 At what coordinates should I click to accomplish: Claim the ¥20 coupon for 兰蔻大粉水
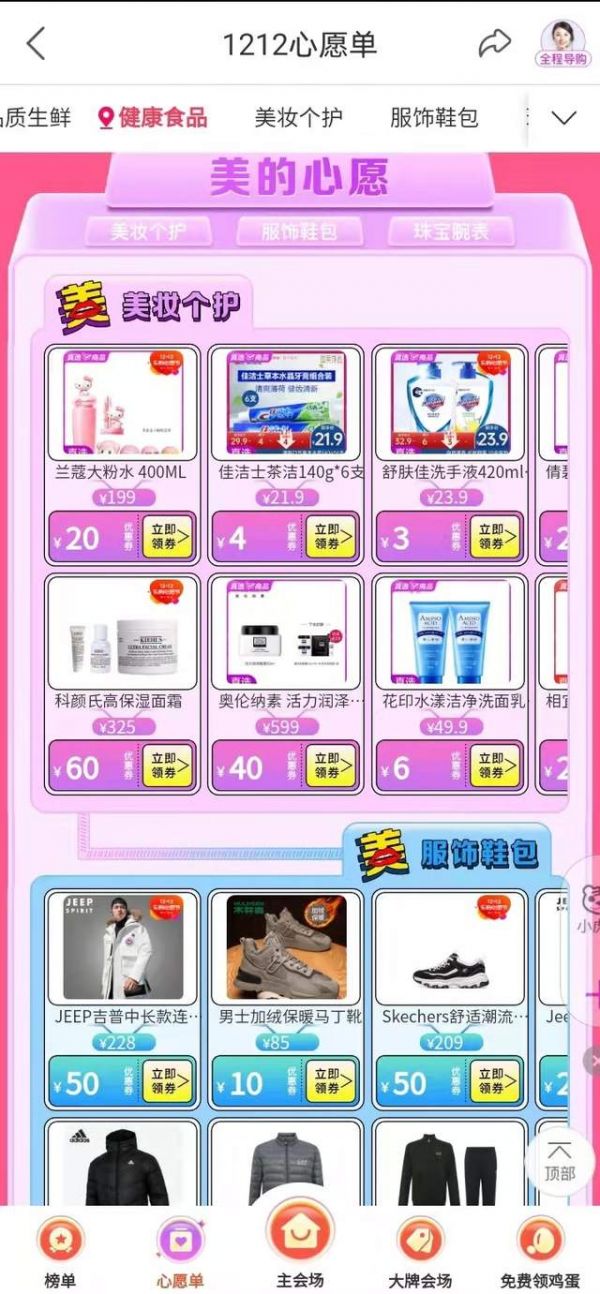167,538
